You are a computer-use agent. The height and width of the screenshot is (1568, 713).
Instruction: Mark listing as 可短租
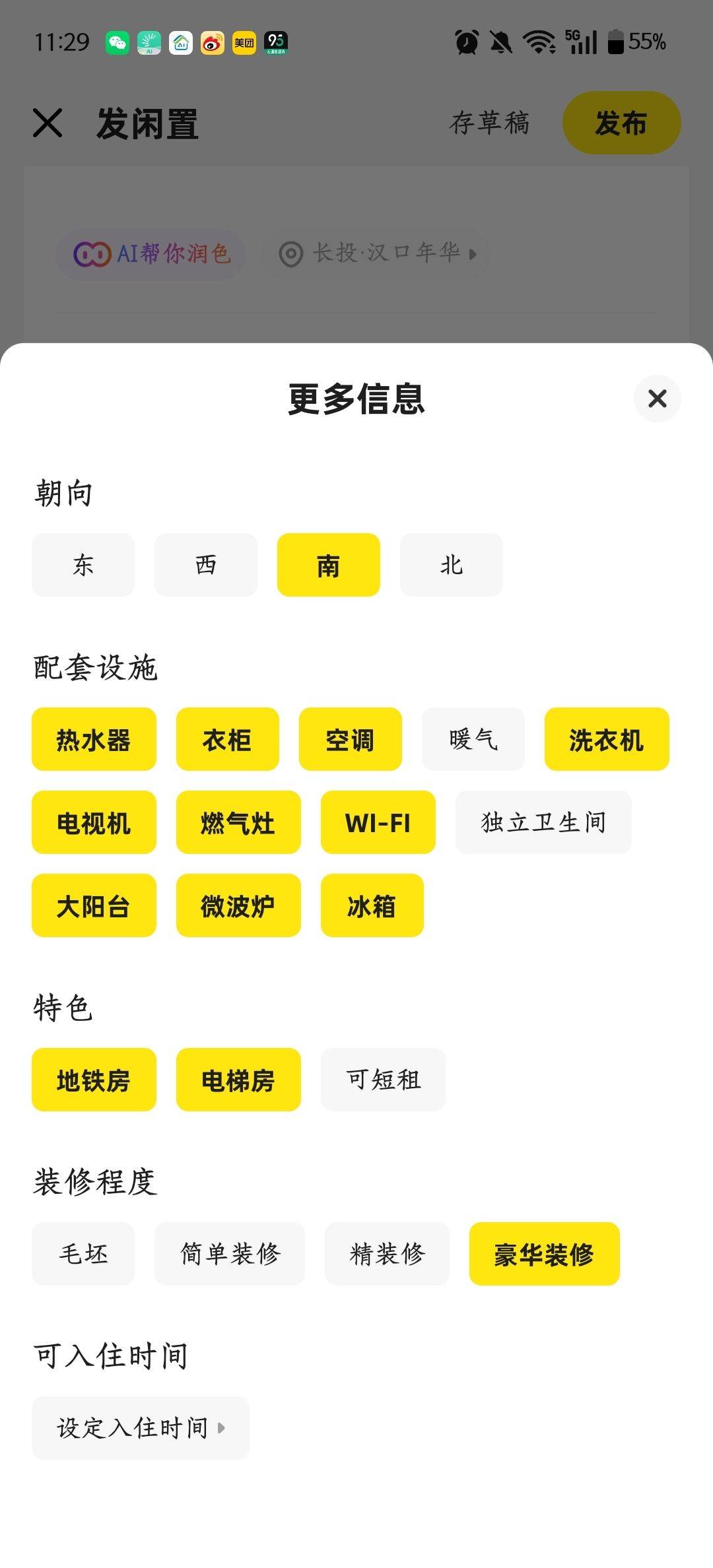383,1080
